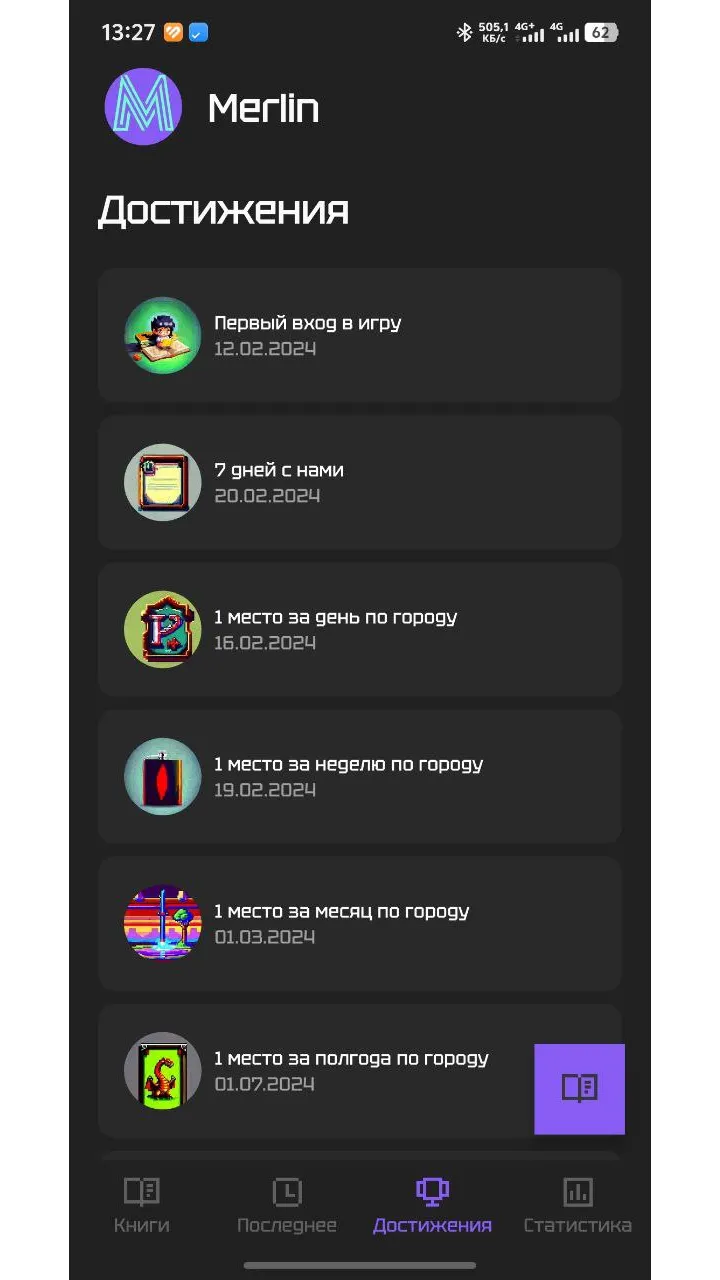This screenshot has height=1280, width=720.
Task: Switch to the Последнее tab
Action: [287, 1205]
